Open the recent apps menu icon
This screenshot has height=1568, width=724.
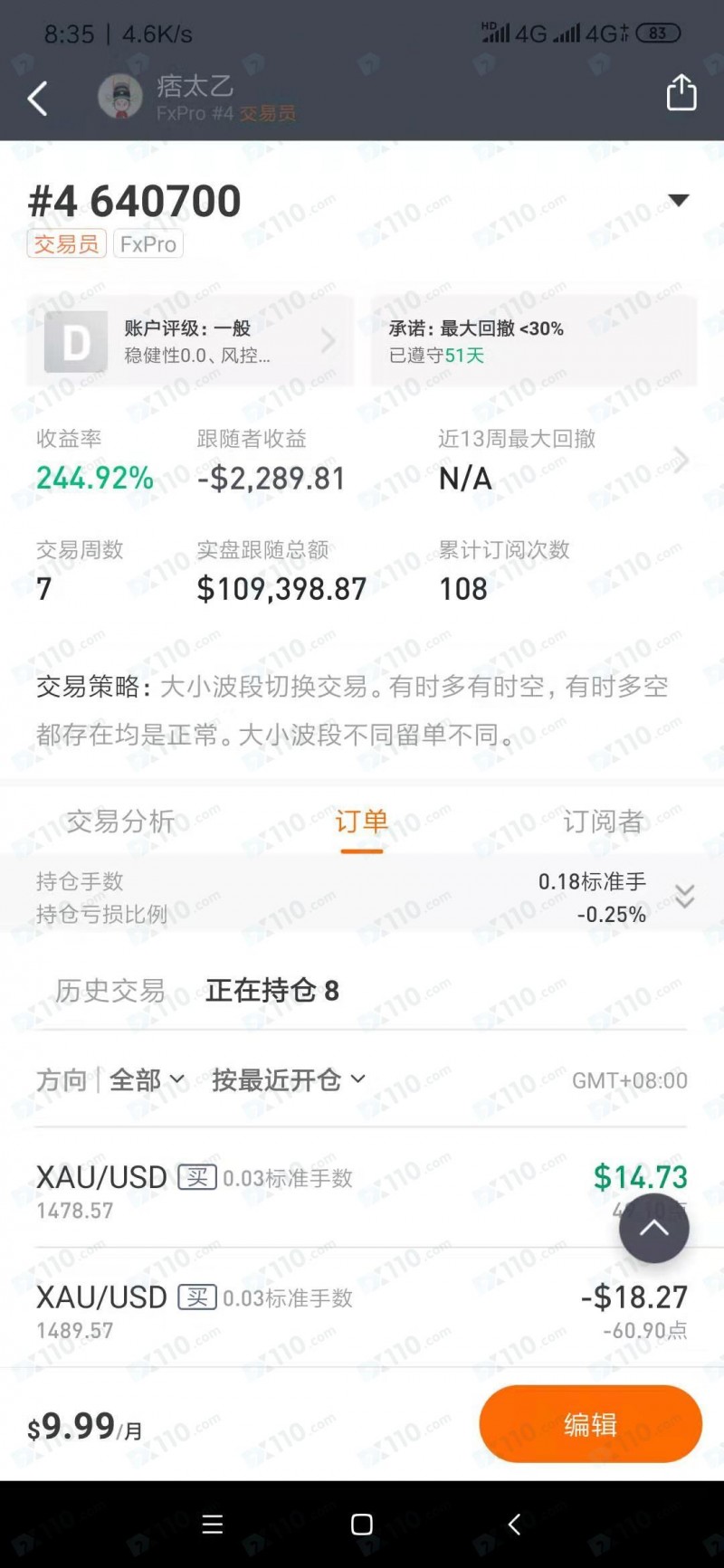[212, 1525]
